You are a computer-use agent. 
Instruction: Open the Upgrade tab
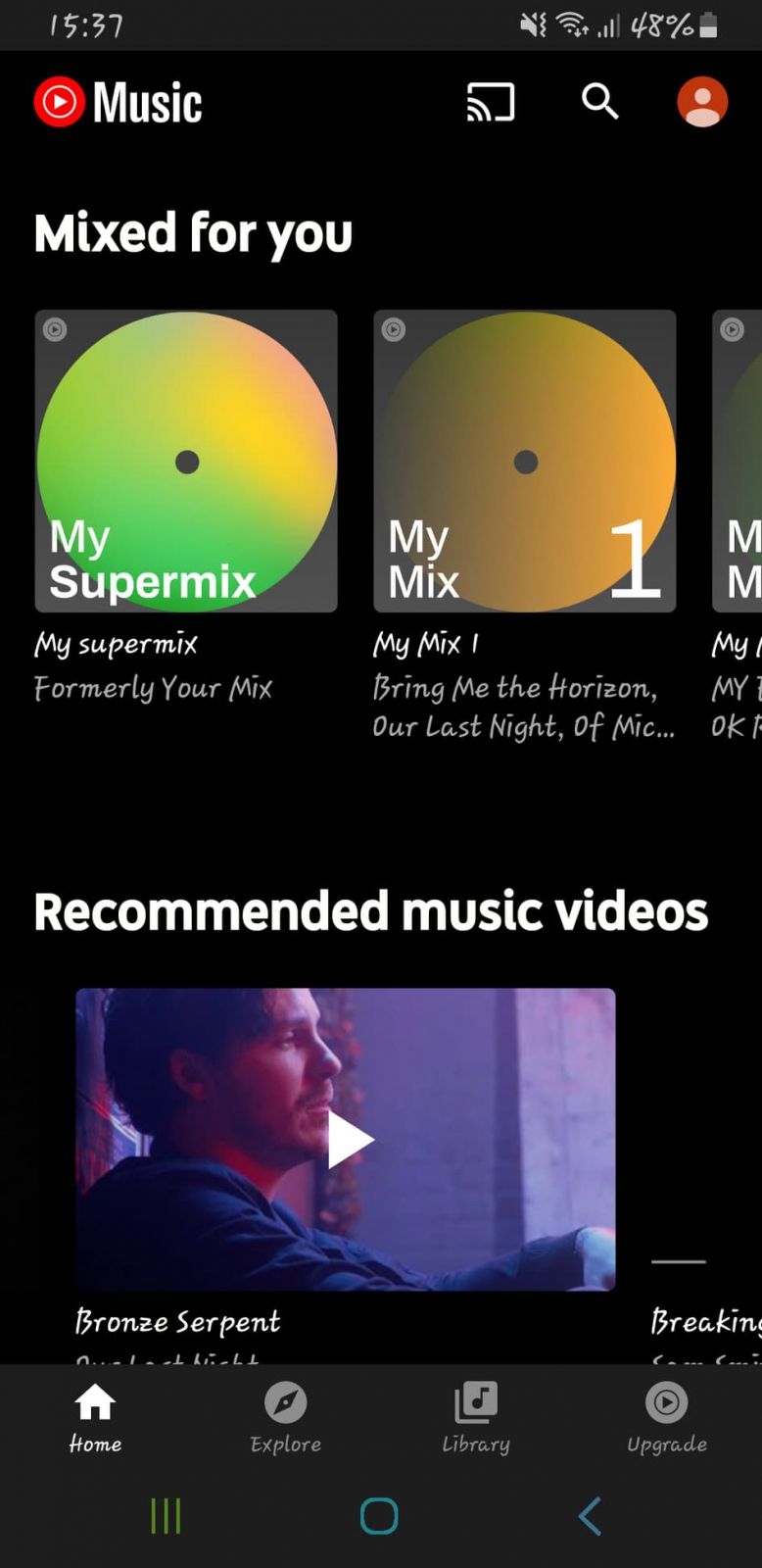[x=666, y=1417]
